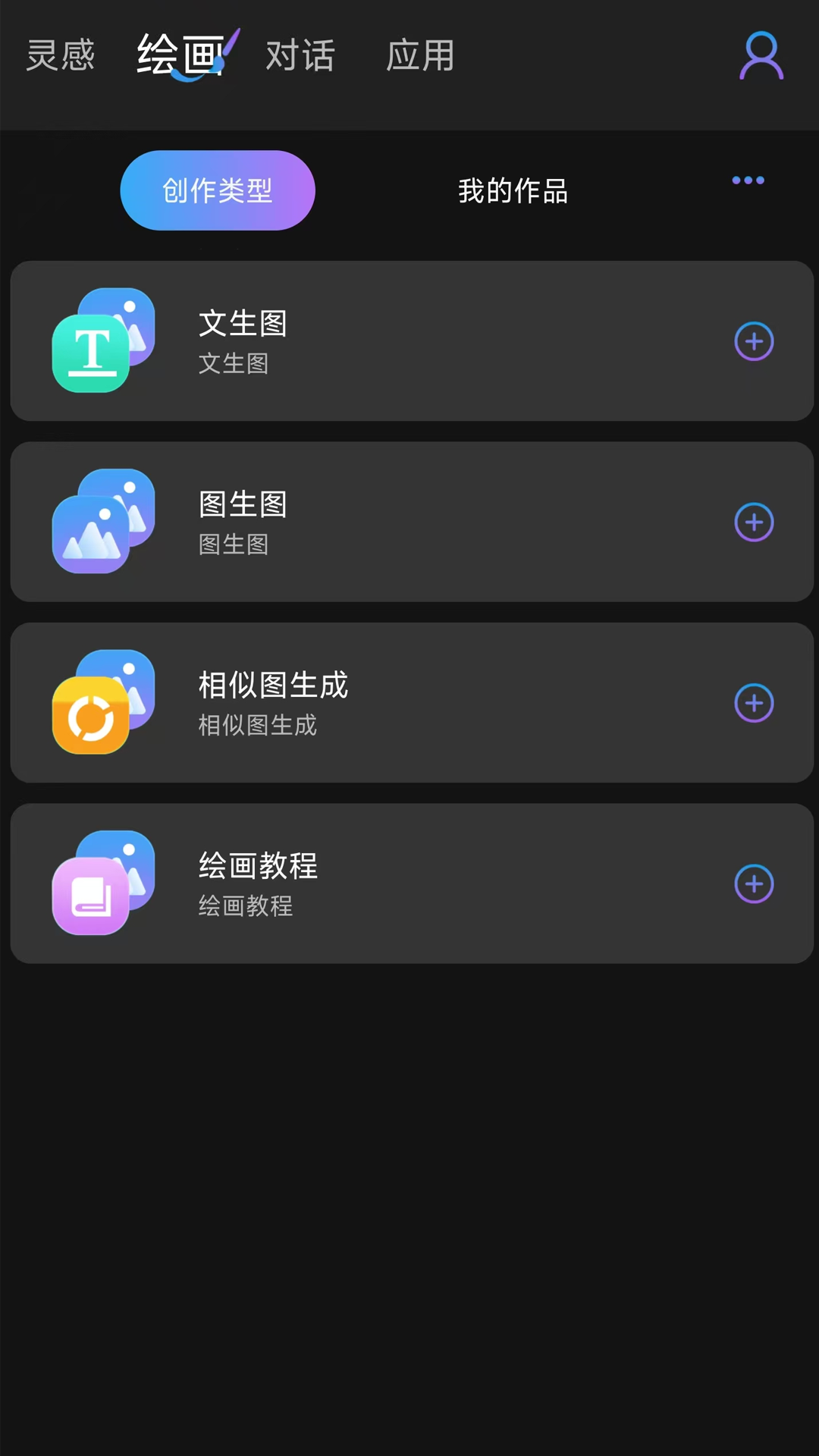Select the 图生图 card row

(x=409, y=522)
